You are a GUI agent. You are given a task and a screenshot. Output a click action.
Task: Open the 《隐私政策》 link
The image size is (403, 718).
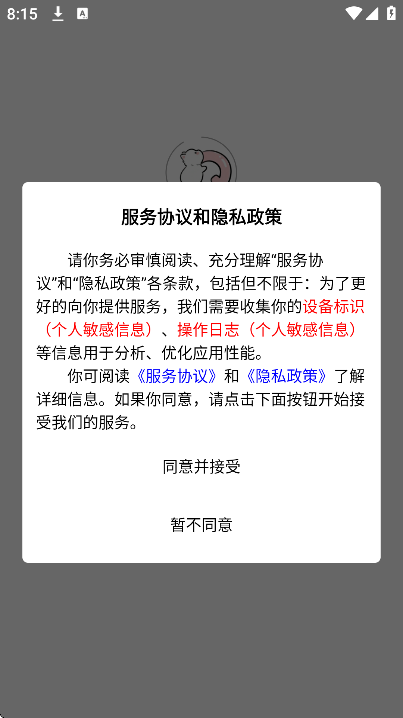(x=287, y=376)
